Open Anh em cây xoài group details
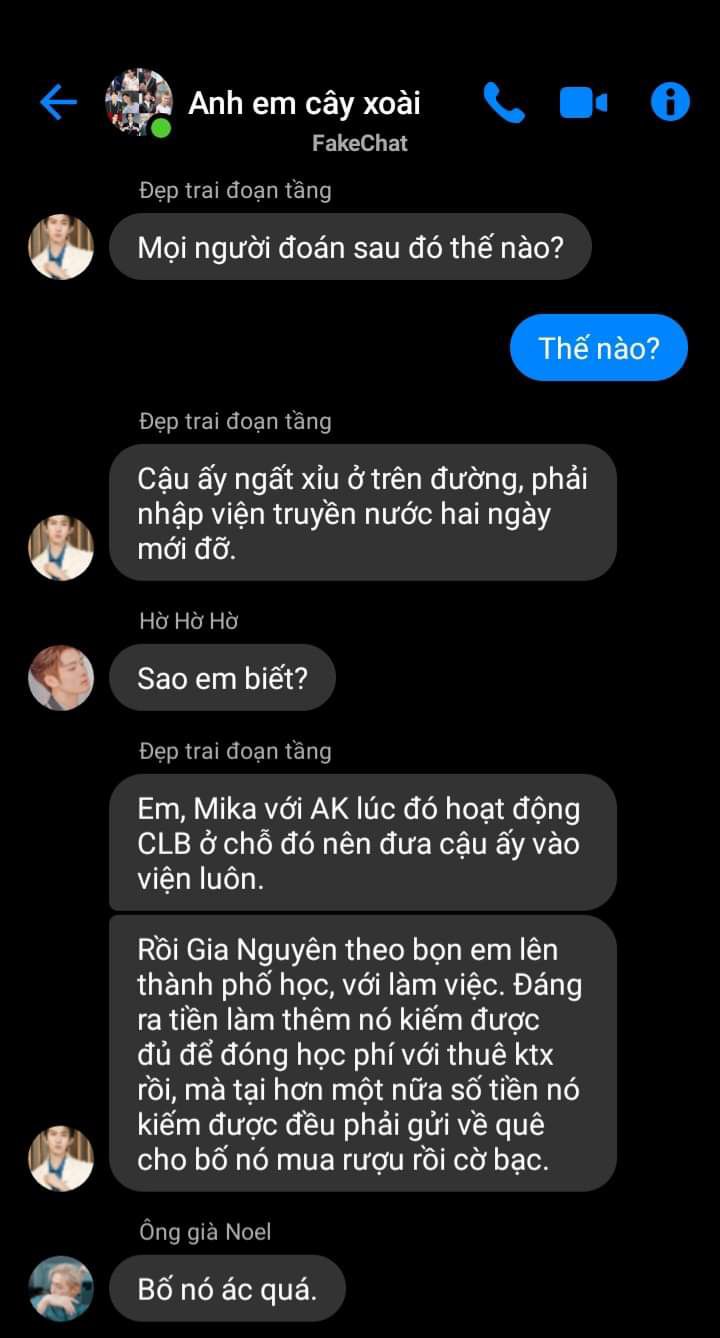Screen dimensions: 720x1338 [x=304, y=103]
